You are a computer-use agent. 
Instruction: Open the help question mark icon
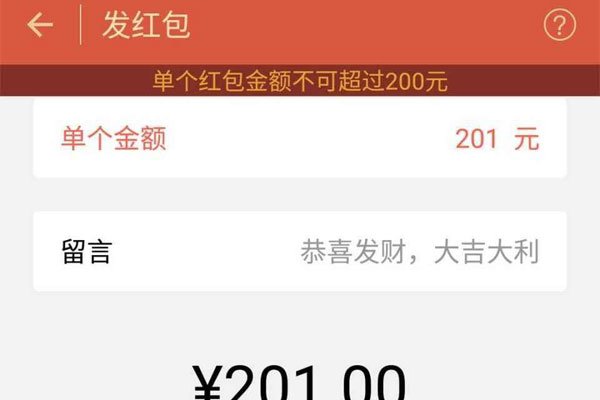click(x=559, y=26)
